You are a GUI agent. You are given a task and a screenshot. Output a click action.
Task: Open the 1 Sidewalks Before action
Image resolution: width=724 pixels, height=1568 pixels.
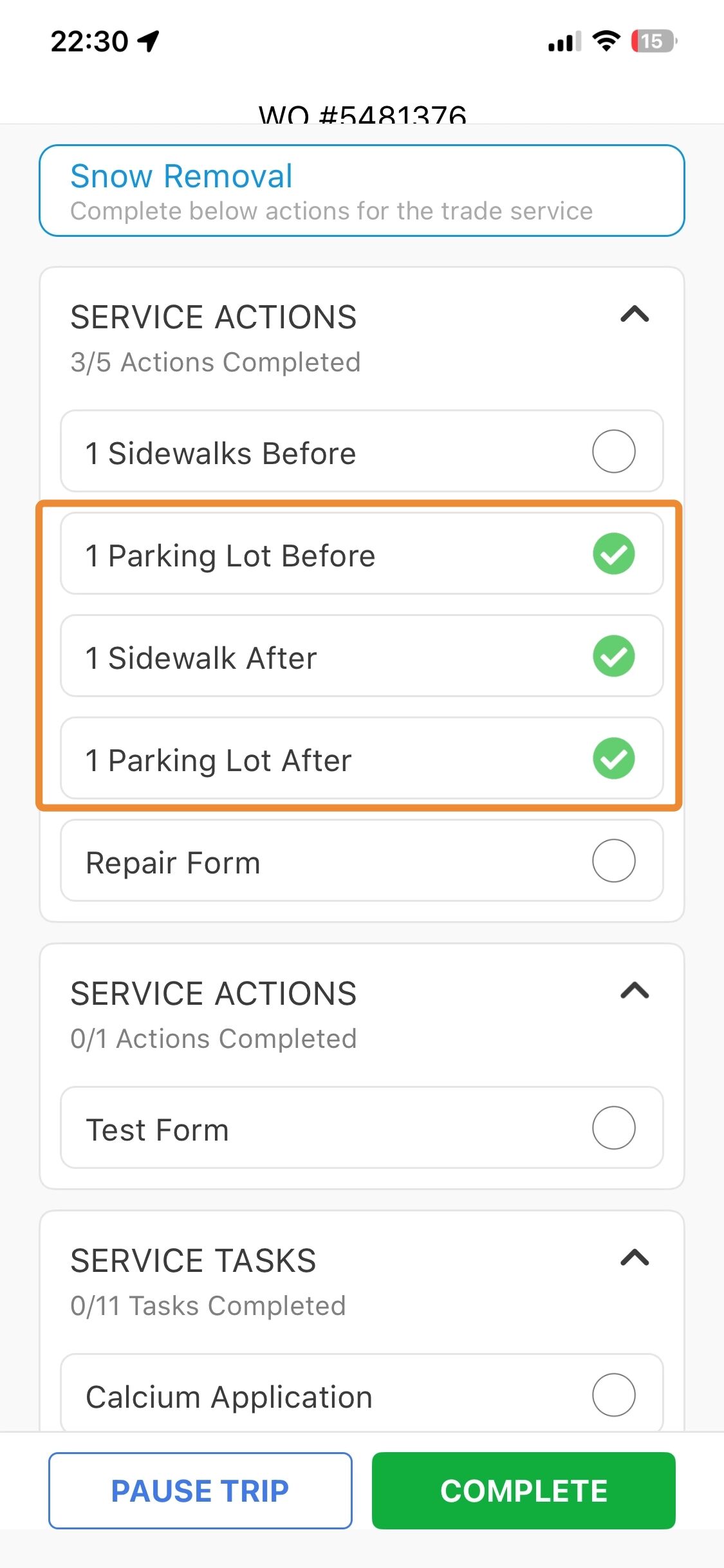click(361, 452)
